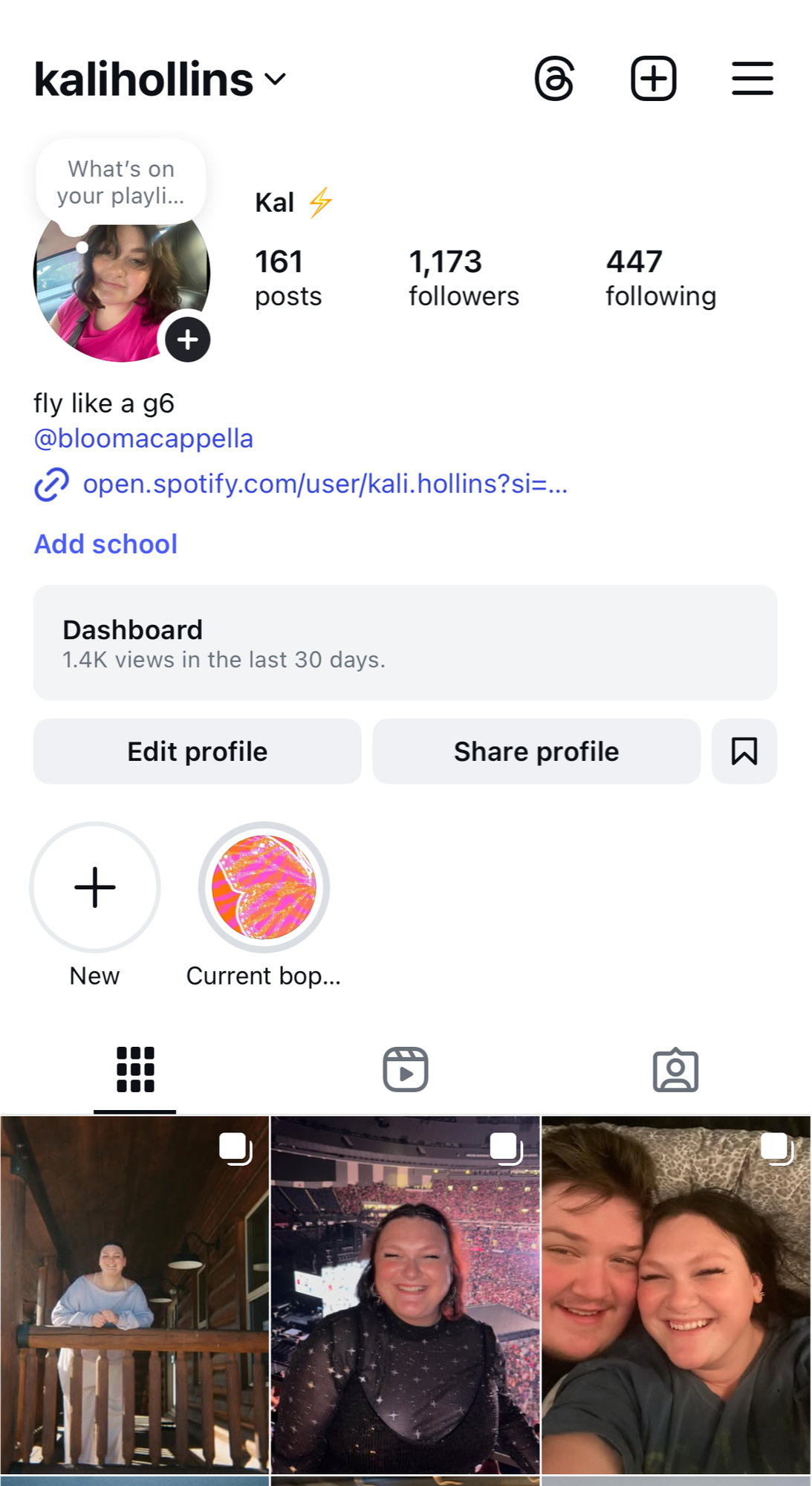Viewport: 812px width, 1486px height.
Task: Open saved posts bookmark button
Action: 744,751
